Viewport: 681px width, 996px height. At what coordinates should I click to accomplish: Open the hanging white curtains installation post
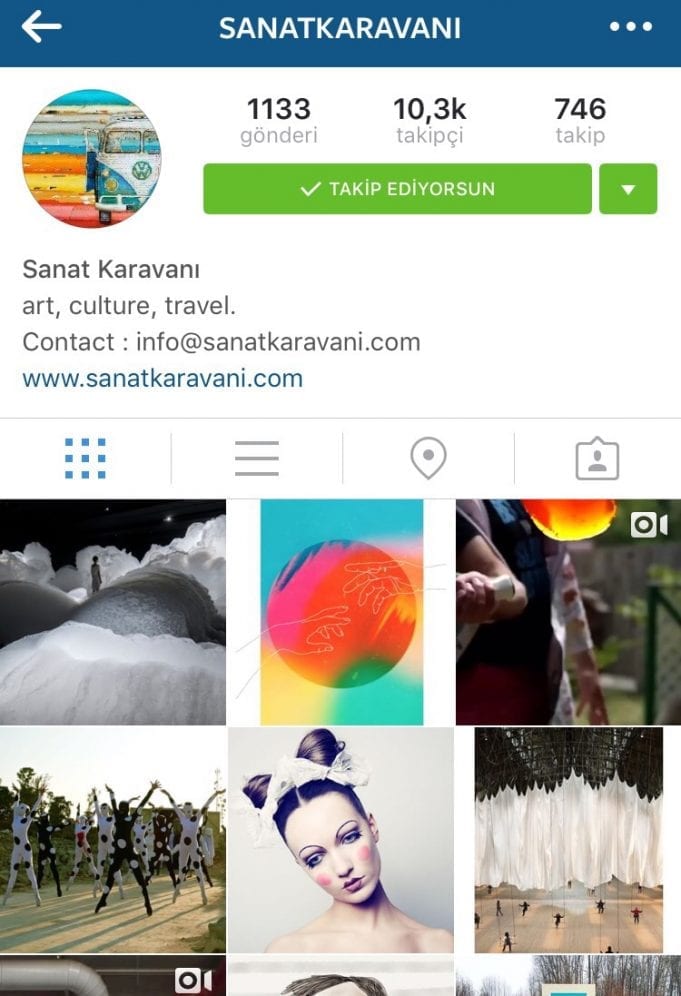coord(568,840)
